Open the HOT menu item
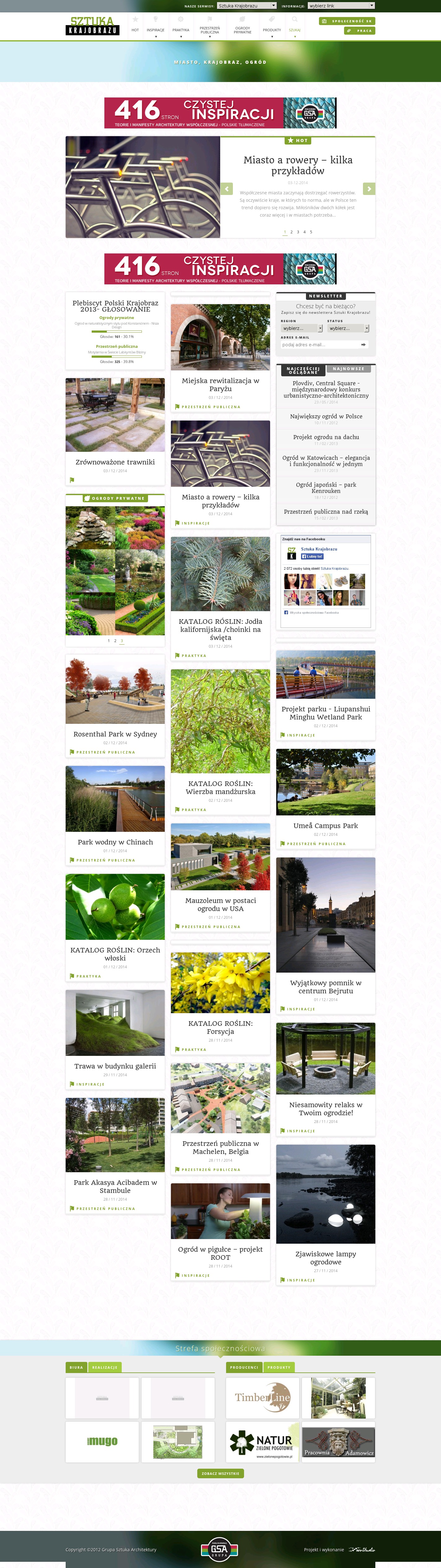This screenshot has height=1568, width=441. coord(135,25)
